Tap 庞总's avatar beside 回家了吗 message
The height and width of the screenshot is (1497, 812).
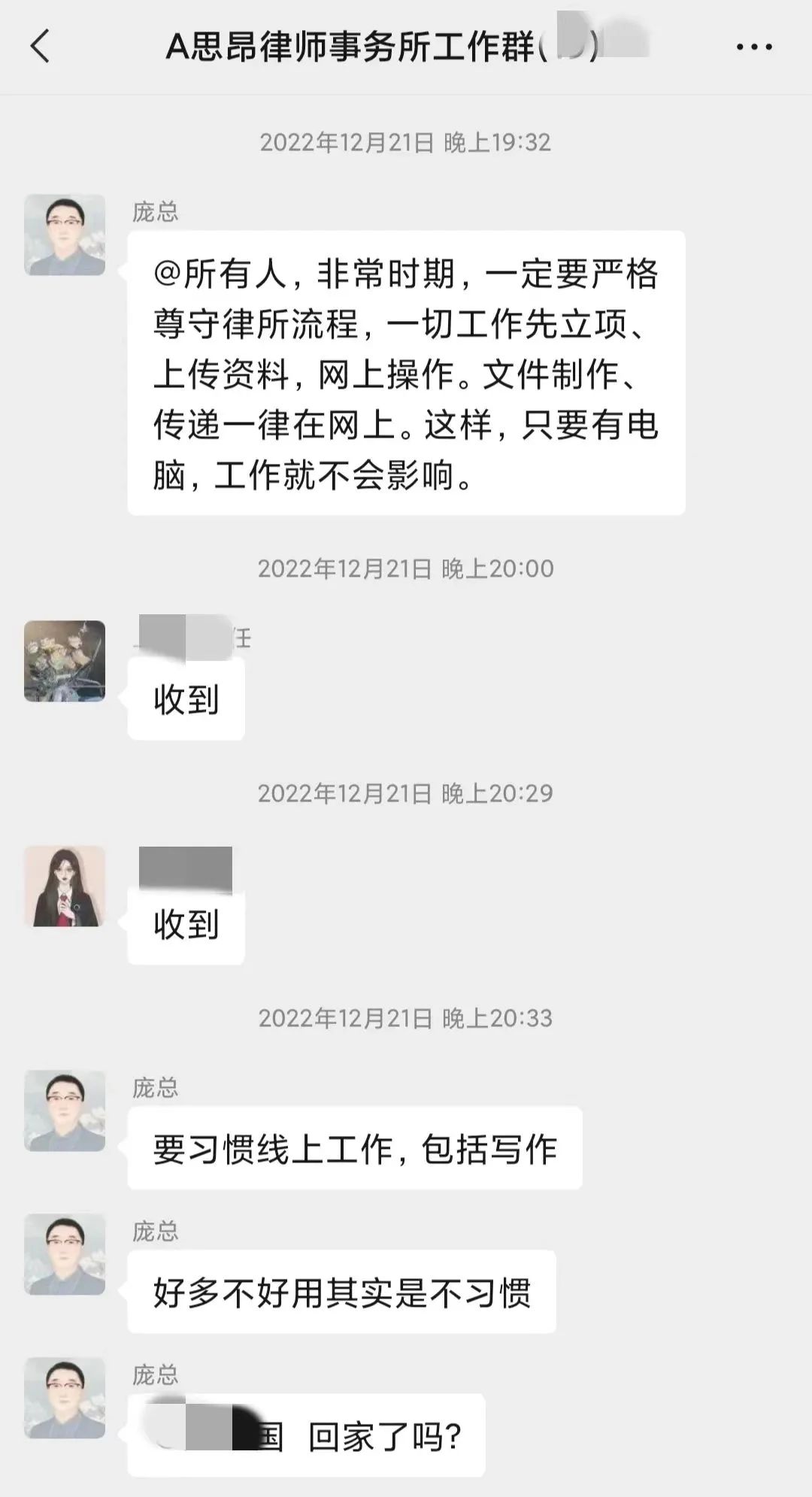click(65, 1398)
